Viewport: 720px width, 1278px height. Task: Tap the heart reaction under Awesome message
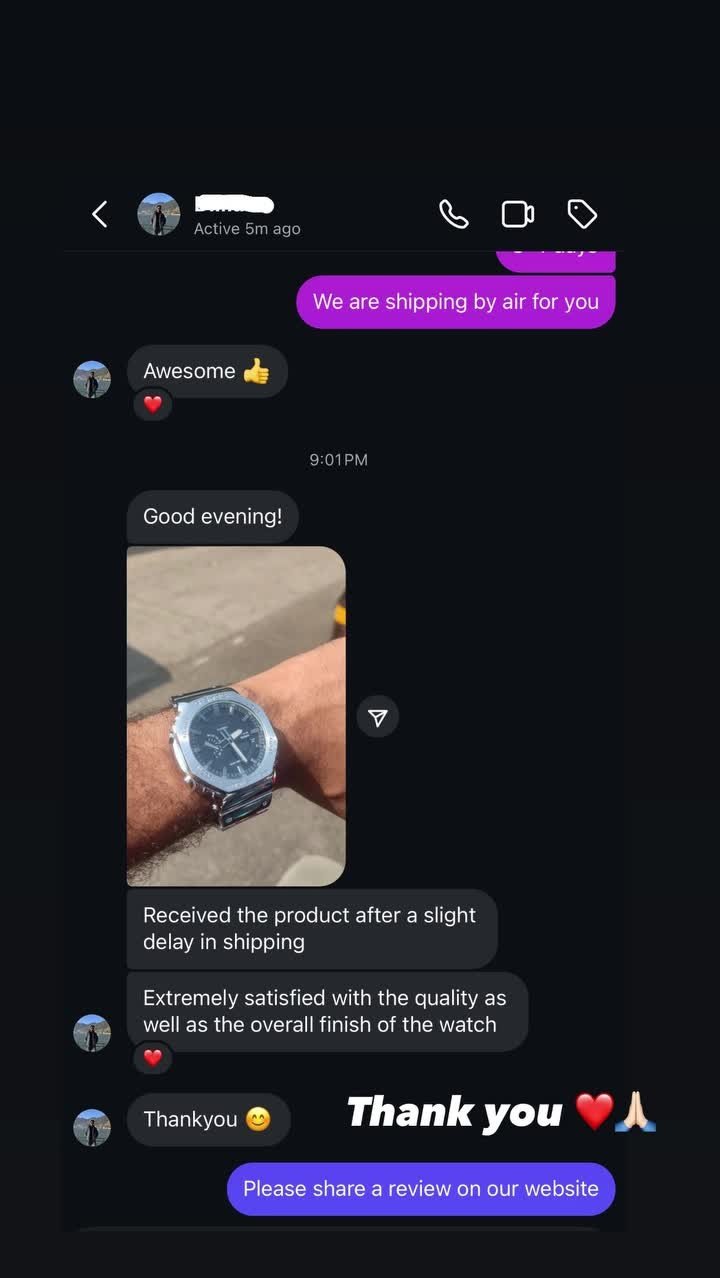tap(152, 405)
